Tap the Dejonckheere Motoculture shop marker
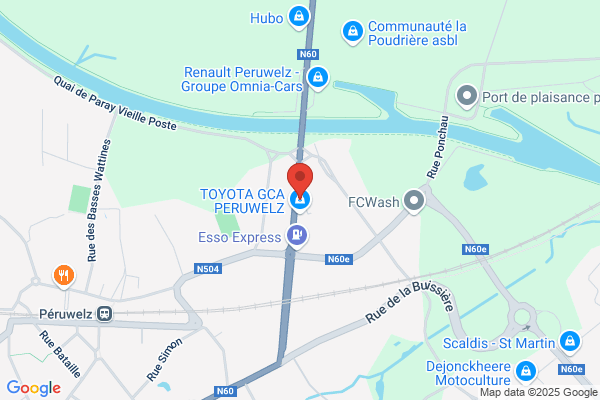The width and height of the screenshot is (600, 400). [x=526, y=372]
